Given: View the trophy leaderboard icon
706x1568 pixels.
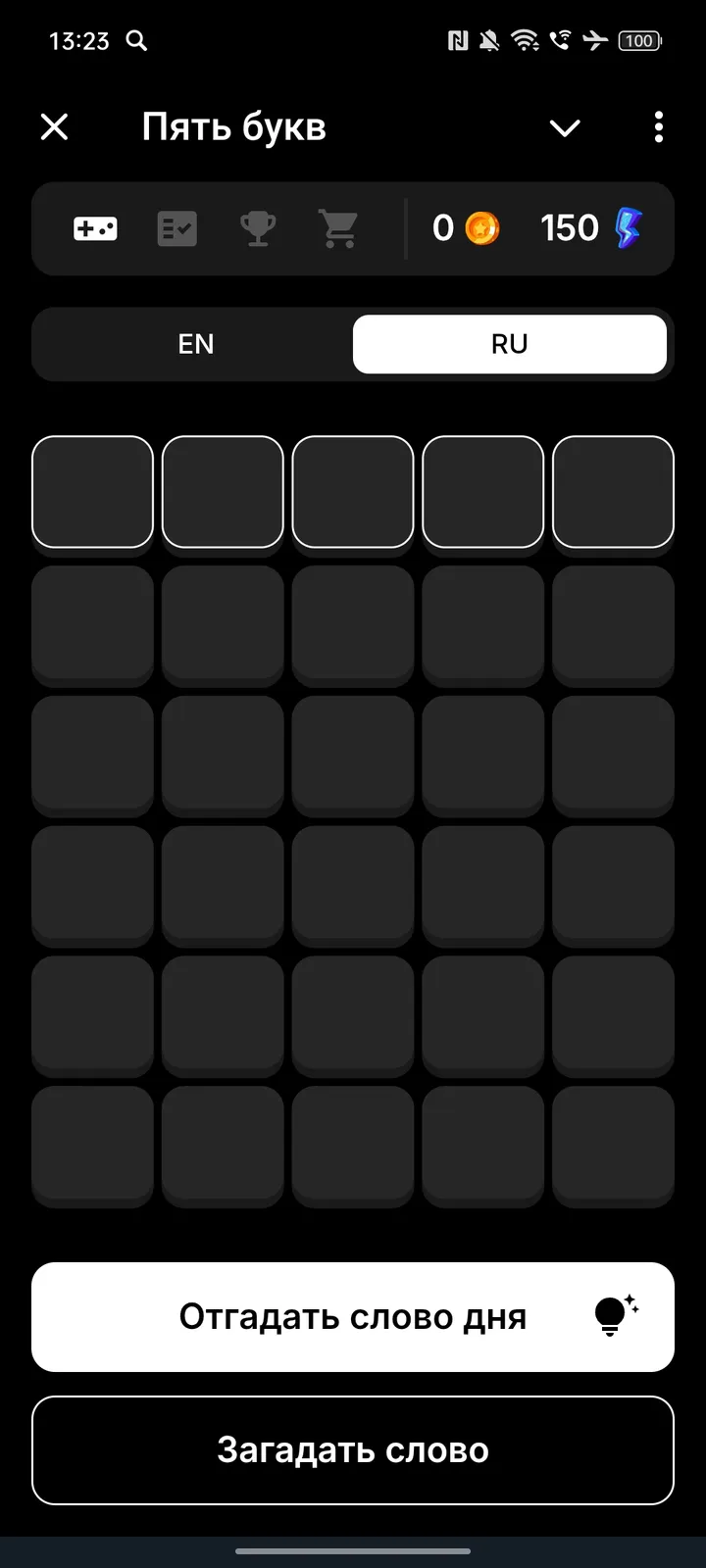Looking at the screenshot, I should 258,227.
